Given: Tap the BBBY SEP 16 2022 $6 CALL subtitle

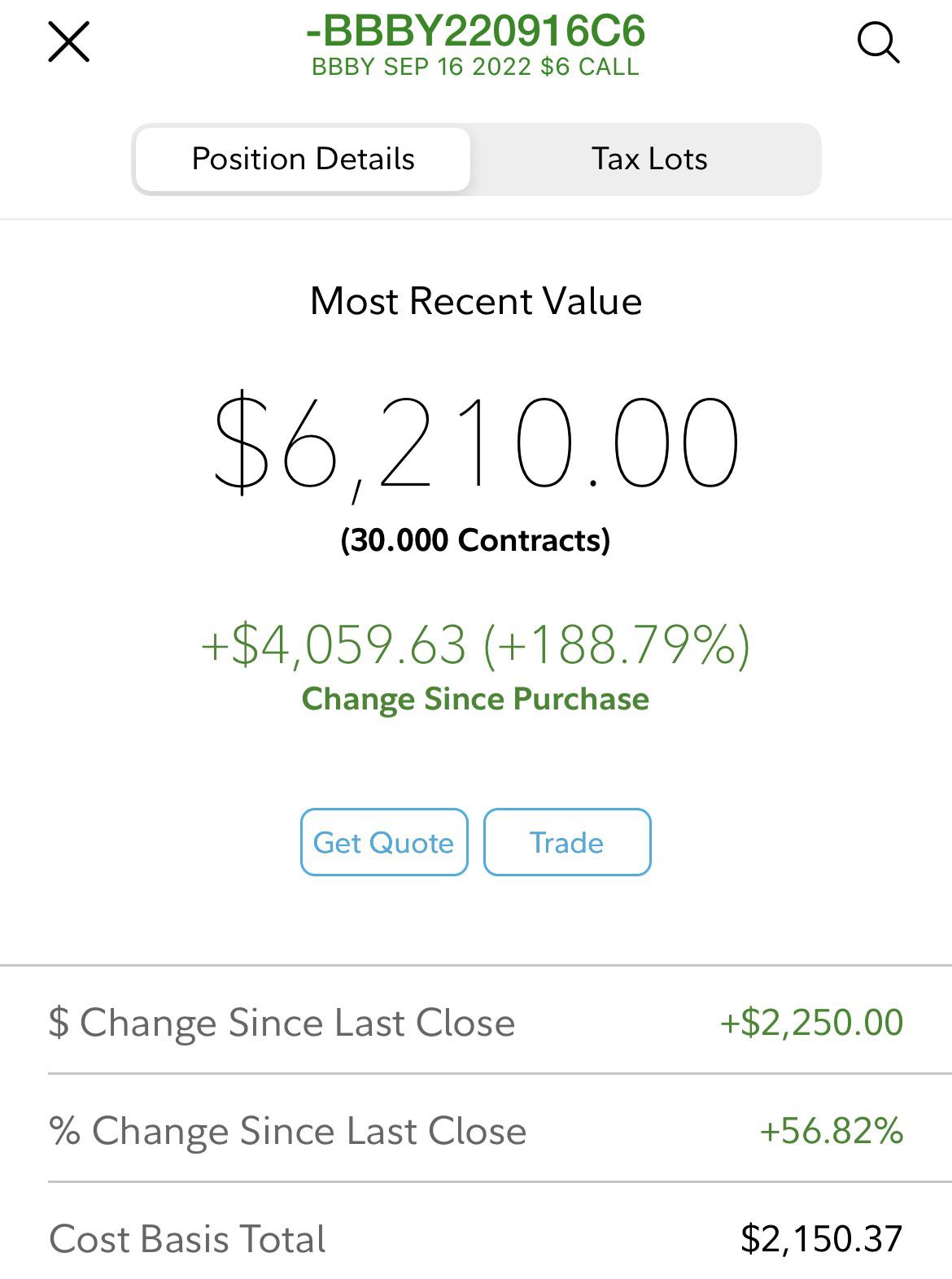Looking at the screenshot, I should coord(476,68).
